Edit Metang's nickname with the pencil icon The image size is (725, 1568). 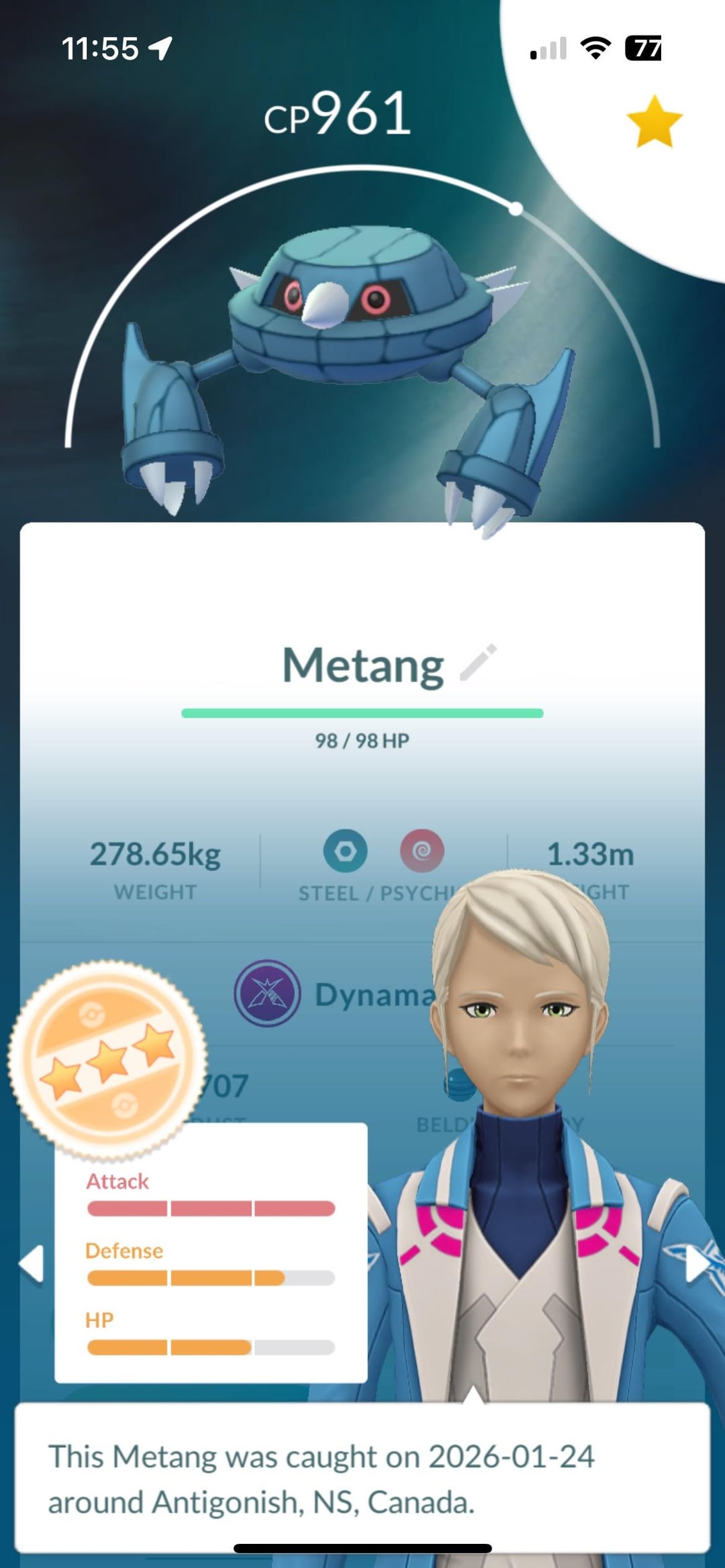478,663
